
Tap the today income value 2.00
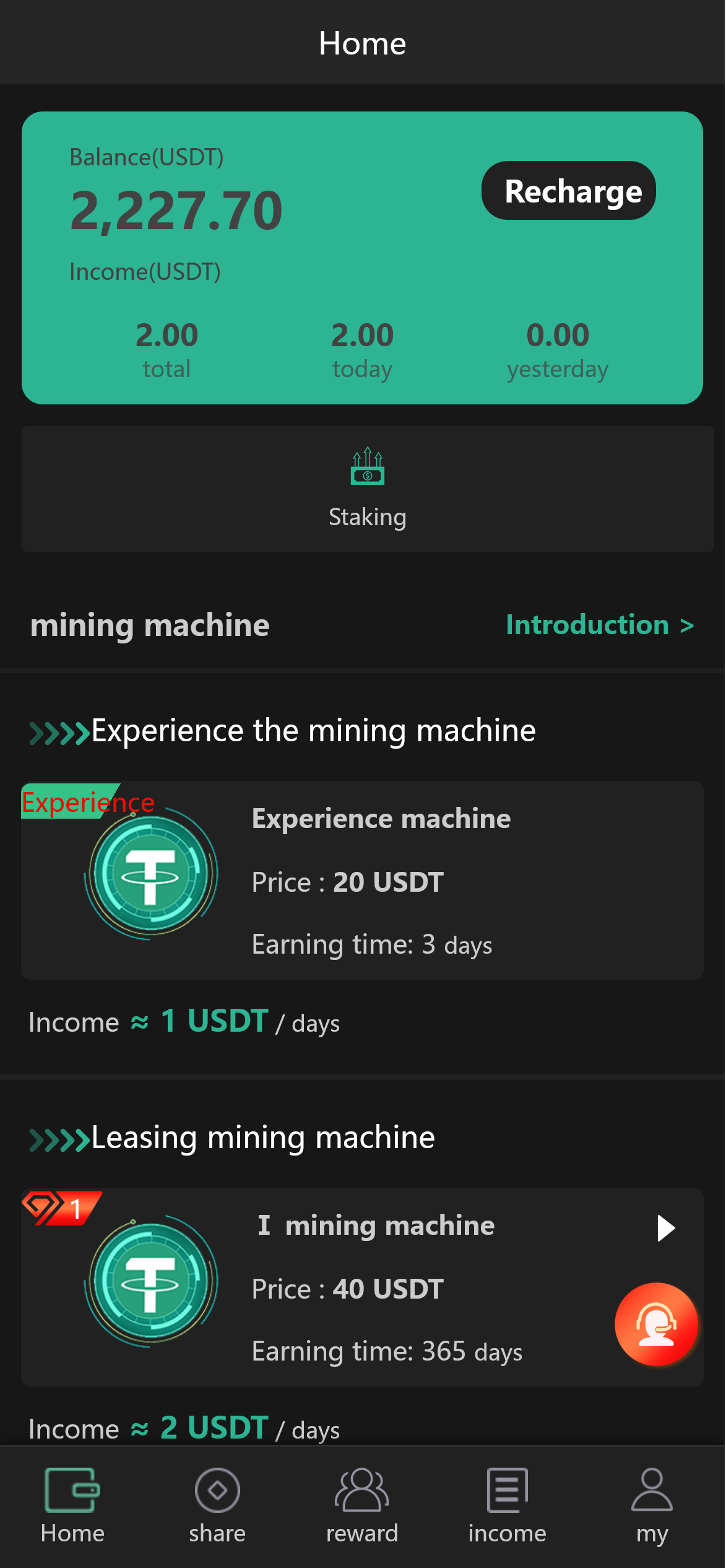[362, 336]
